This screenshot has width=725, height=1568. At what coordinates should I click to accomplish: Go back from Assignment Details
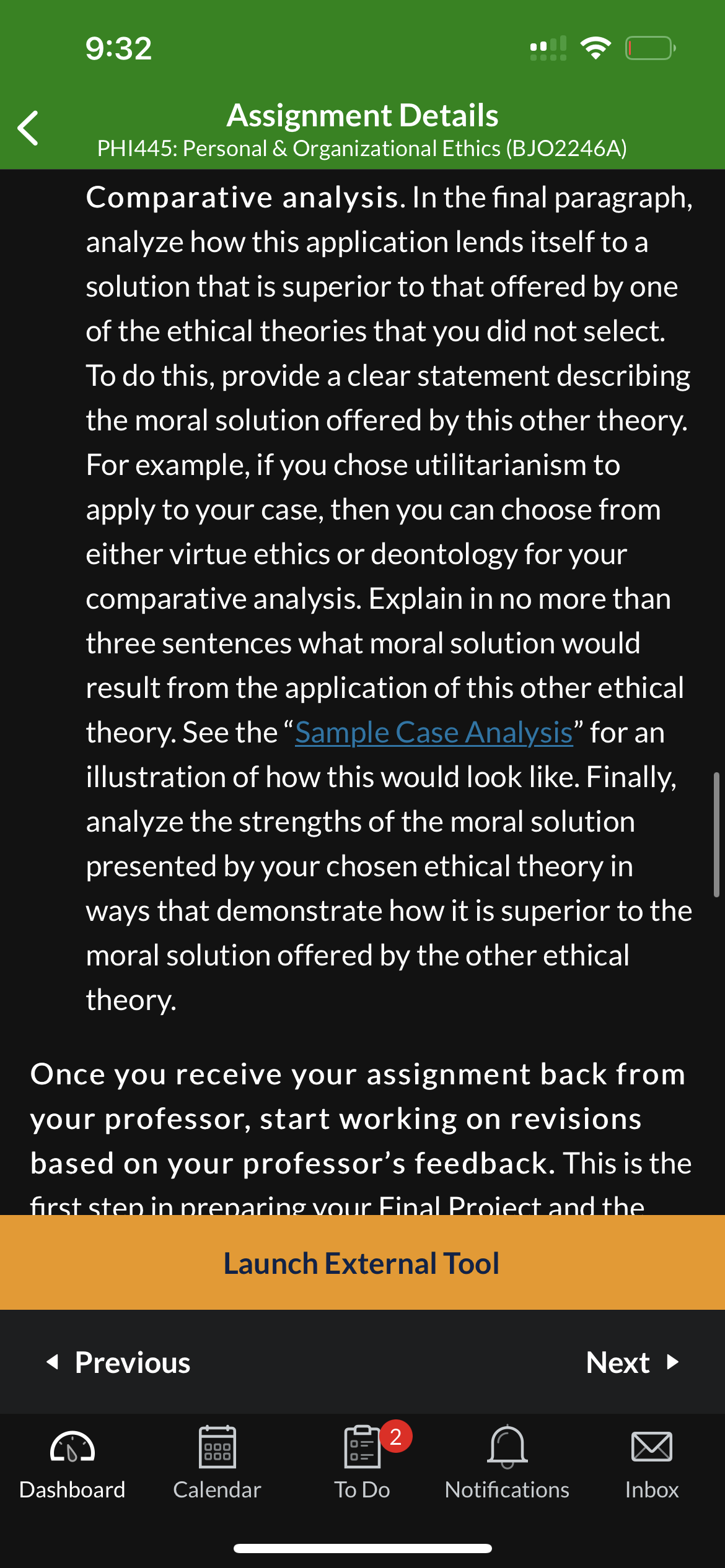click(x=29, y=128)
